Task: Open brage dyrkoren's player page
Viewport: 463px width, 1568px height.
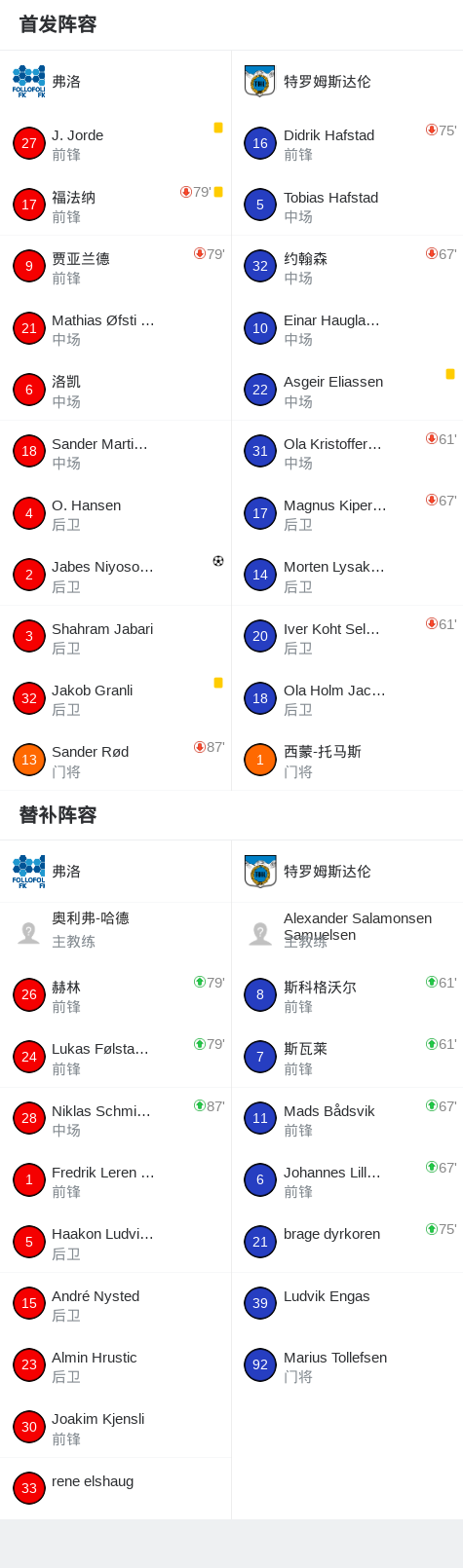Action: pyautogui.click(x=347, y=1242)
